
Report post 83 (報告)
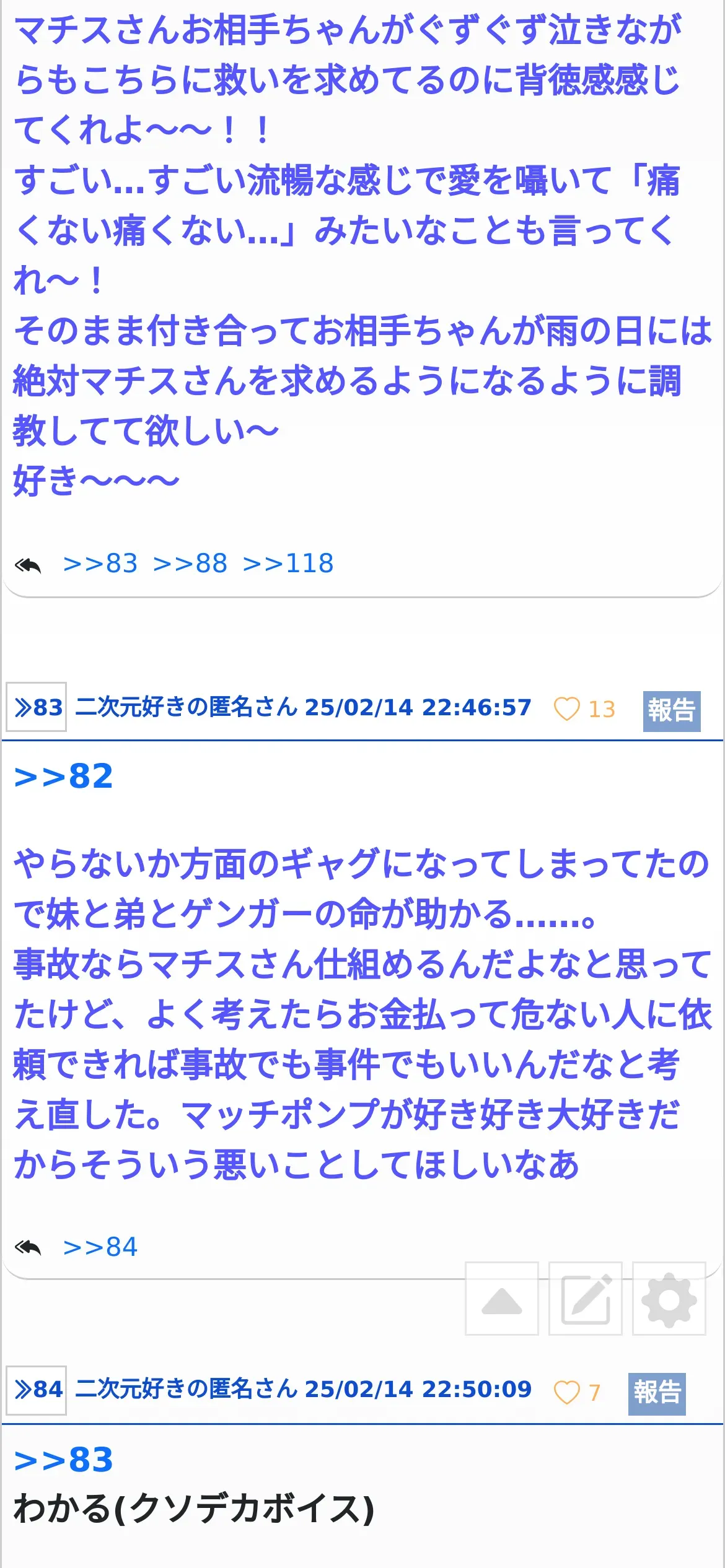coord(672,711)
